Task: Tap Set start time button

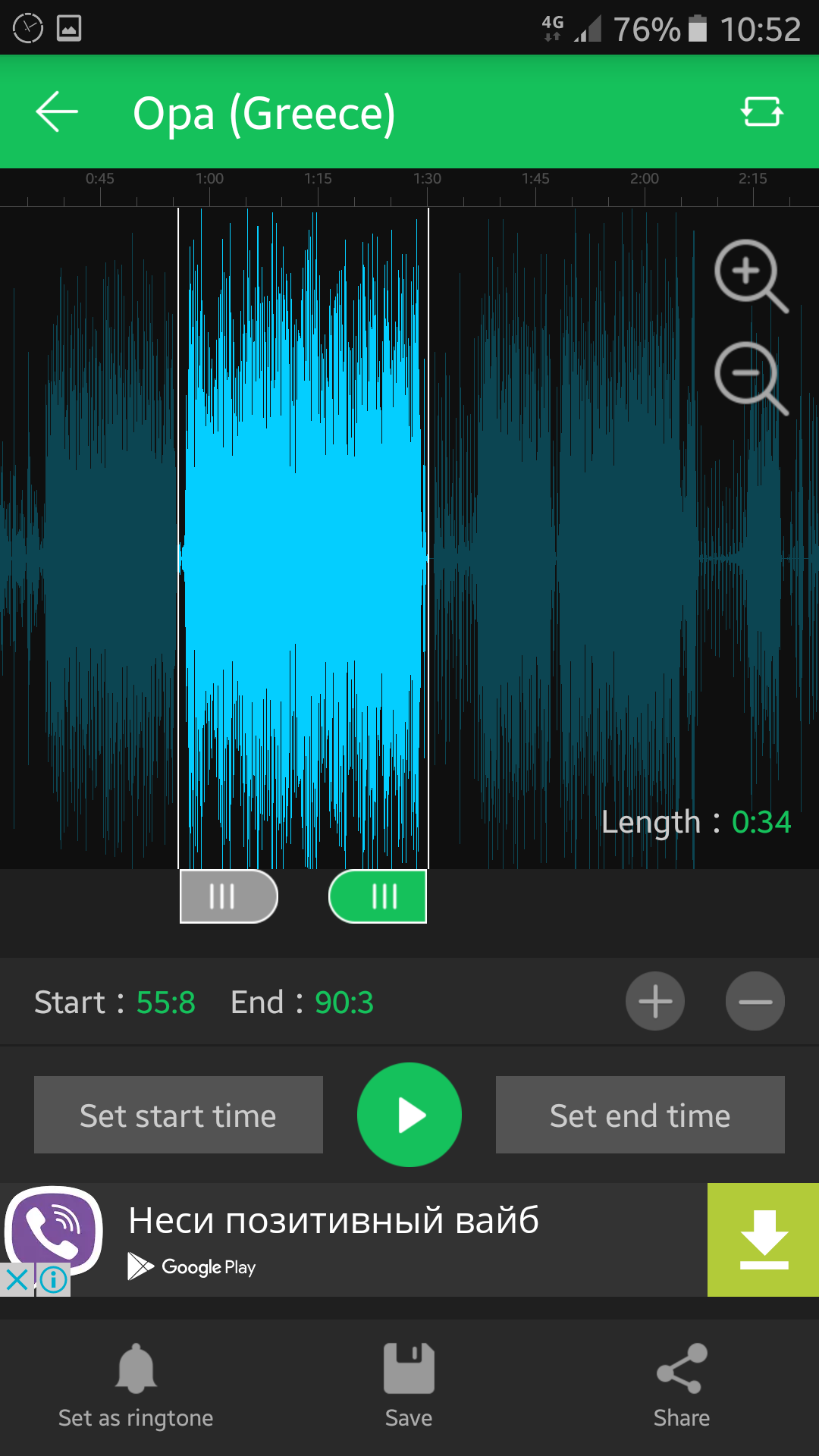Action: pyautogui.click(x=178, y=1115)
